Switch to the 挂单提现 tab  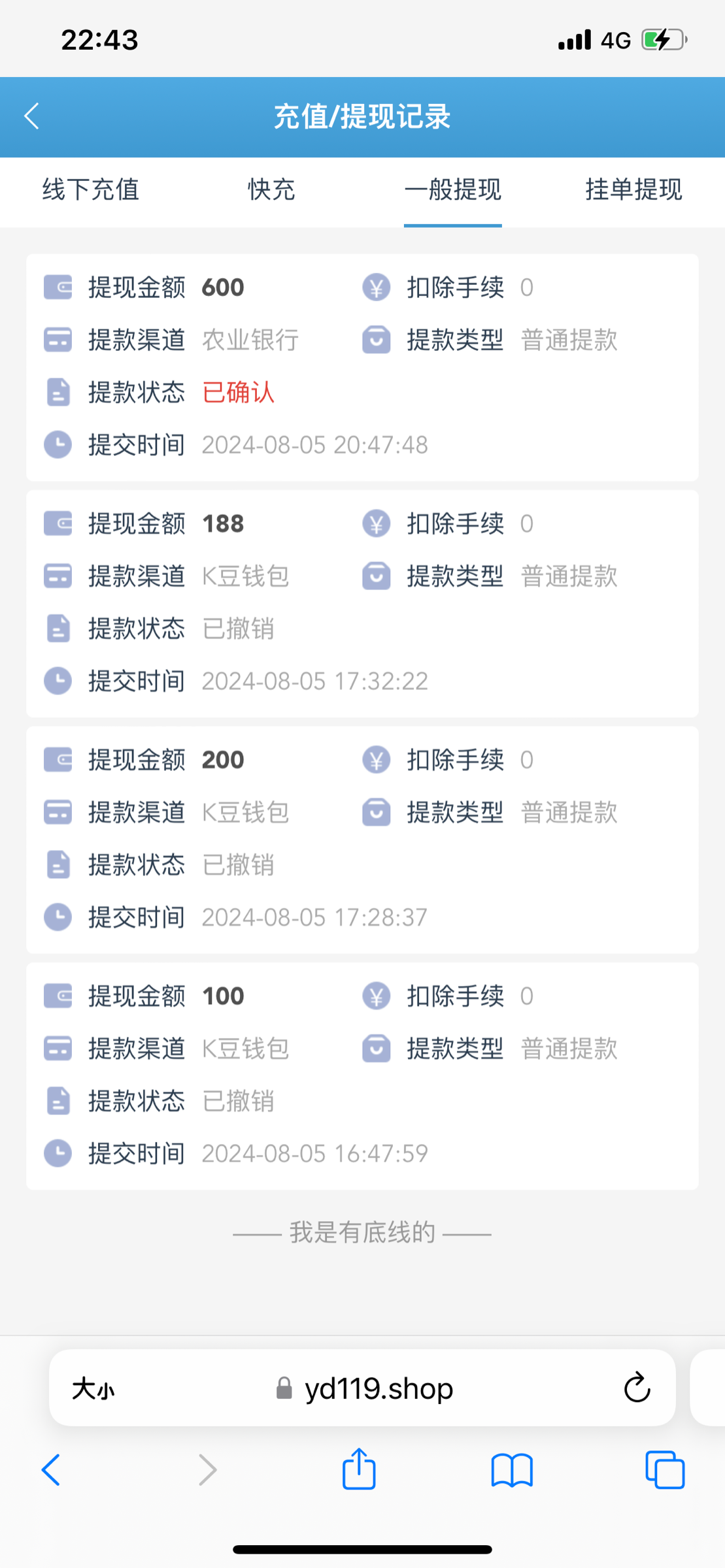click(x=633, y=190)
